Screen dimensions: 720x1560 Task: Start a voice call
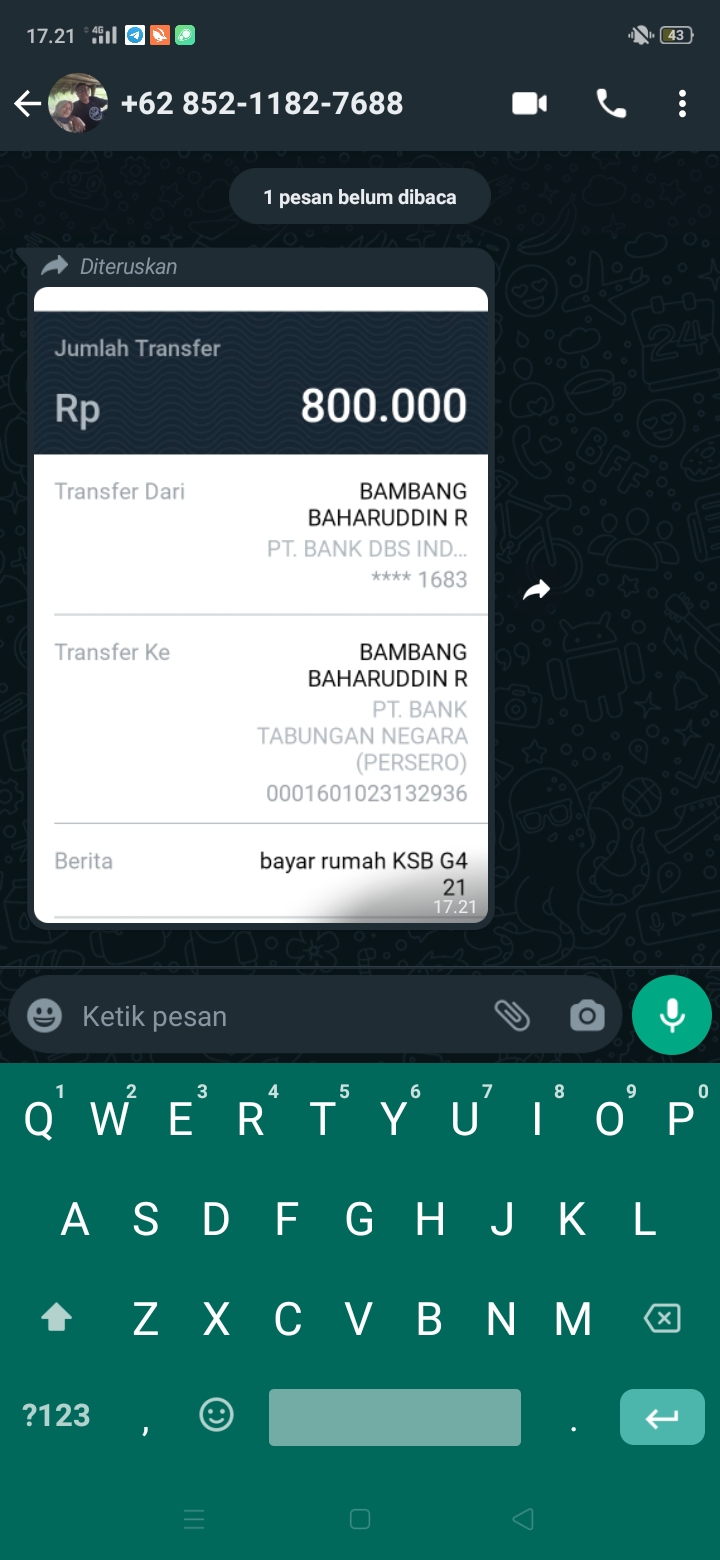click(611, 104)
